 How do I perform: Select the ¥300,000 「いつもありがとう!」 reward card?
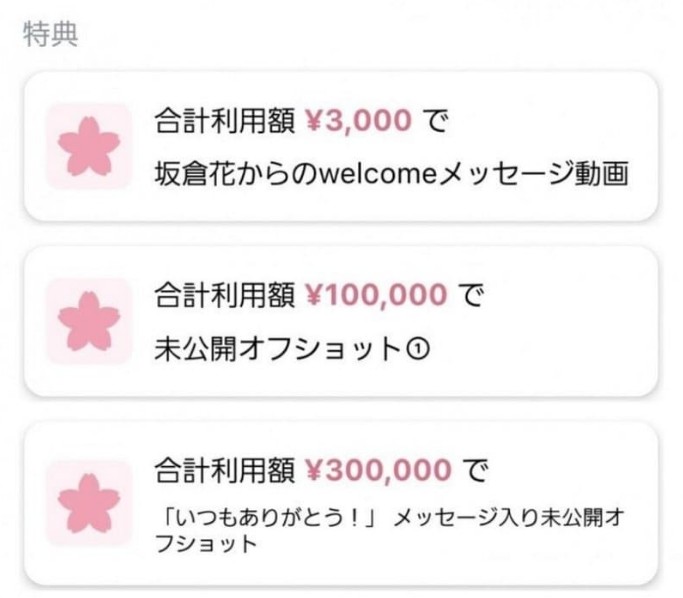pyautogui.click(x=340, y=503)
